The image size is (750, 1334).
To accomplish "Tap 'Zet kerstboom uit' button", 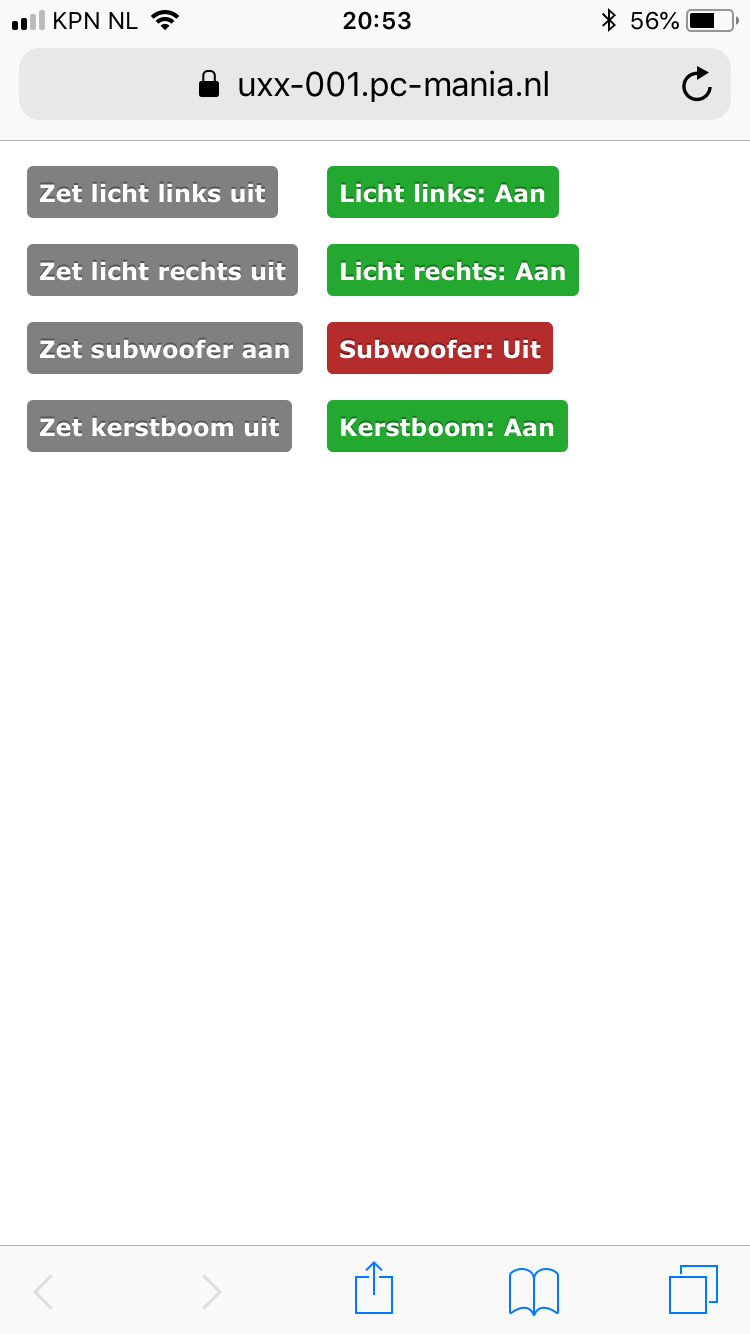I will [159, 426].
